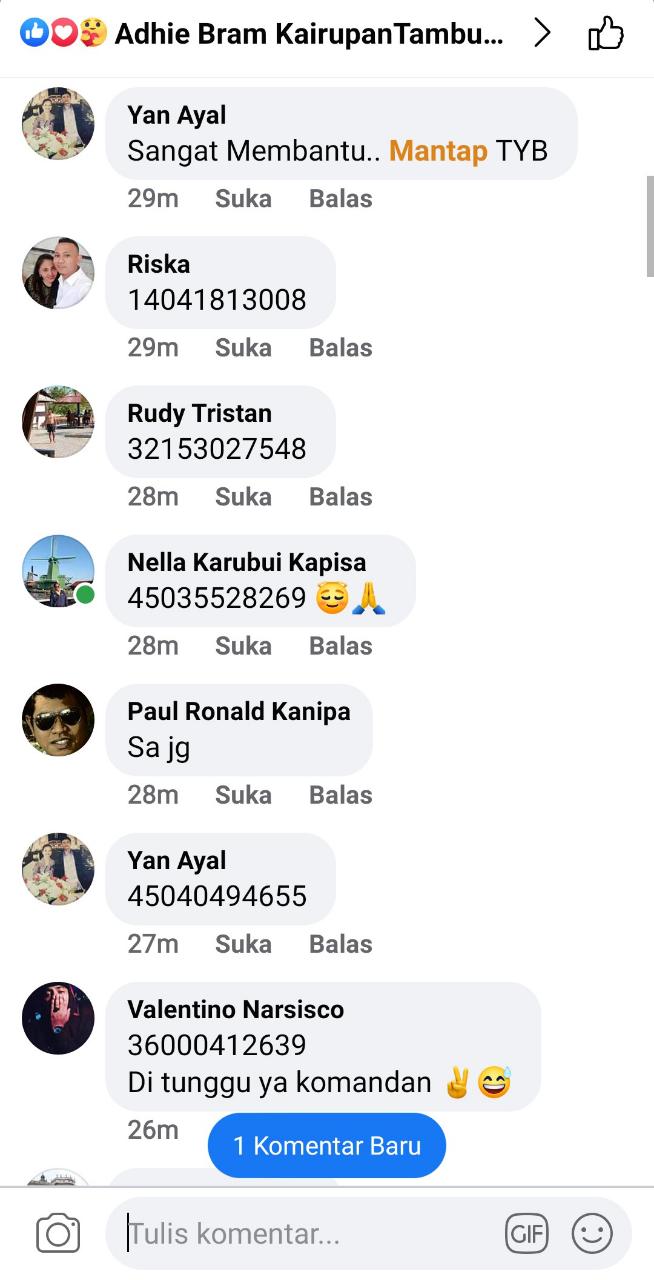Open the camera to attach a photo
654x1280 pixels.
point(58,1233)
